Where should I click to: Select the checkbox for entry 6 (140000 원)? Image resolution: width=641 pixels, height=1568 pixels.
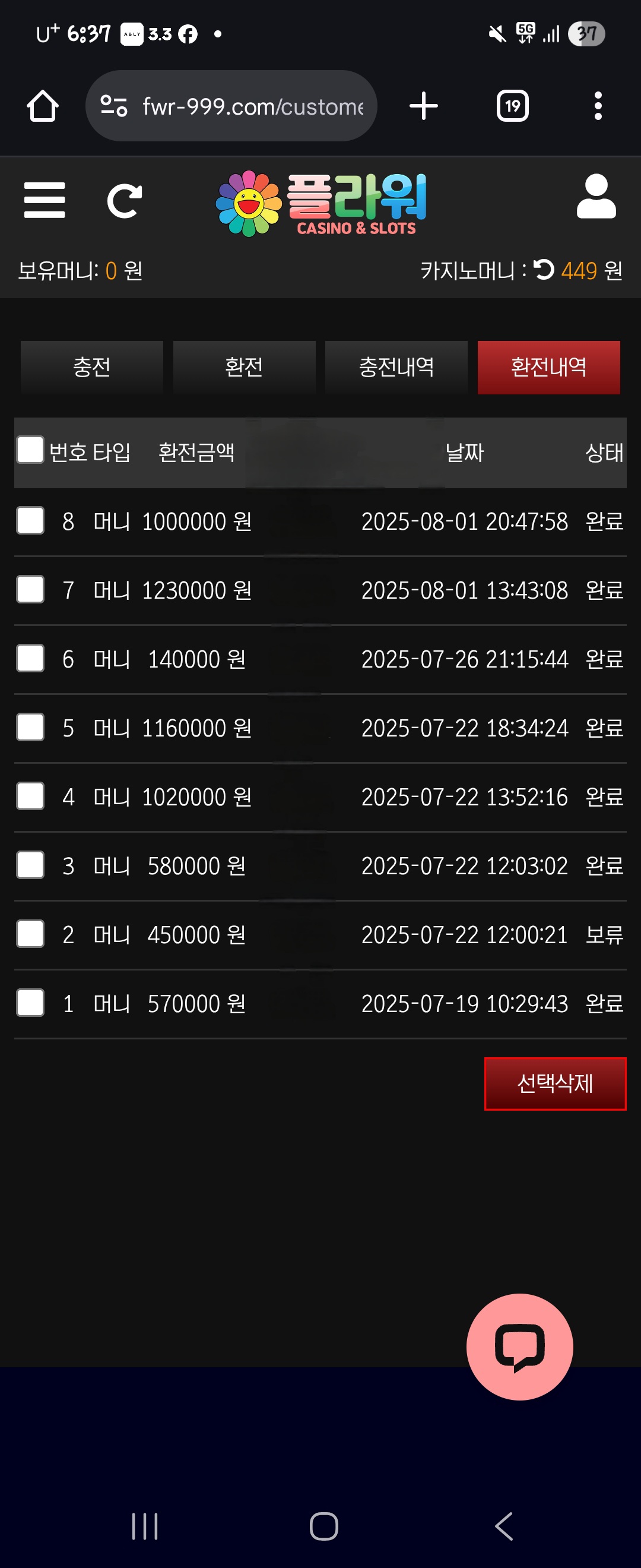click(30, 658)
